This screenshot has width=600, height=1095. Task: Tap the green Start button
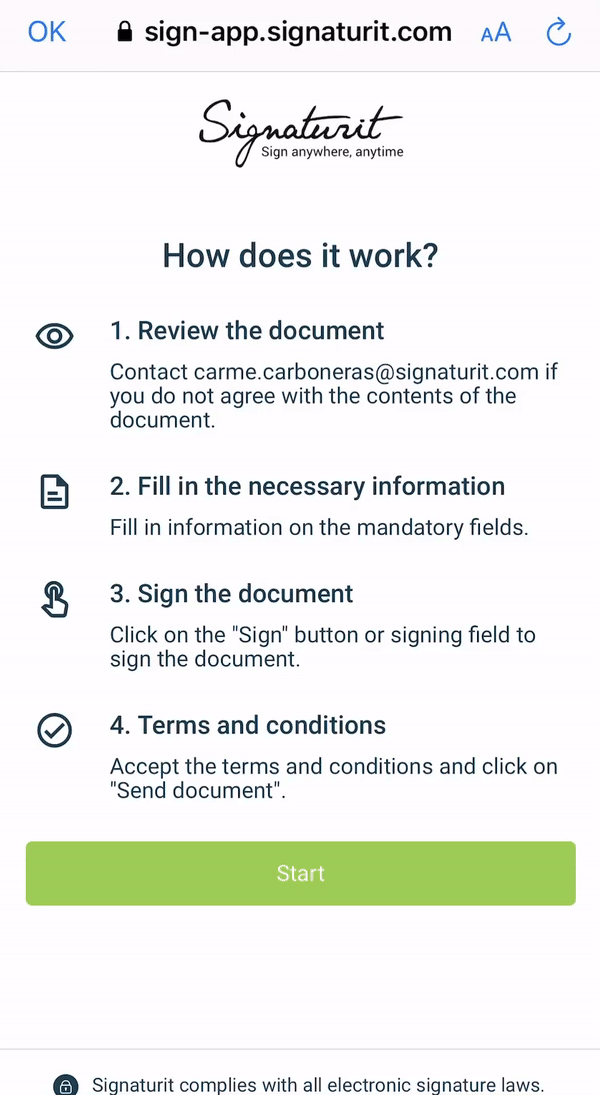click(300, 873)
